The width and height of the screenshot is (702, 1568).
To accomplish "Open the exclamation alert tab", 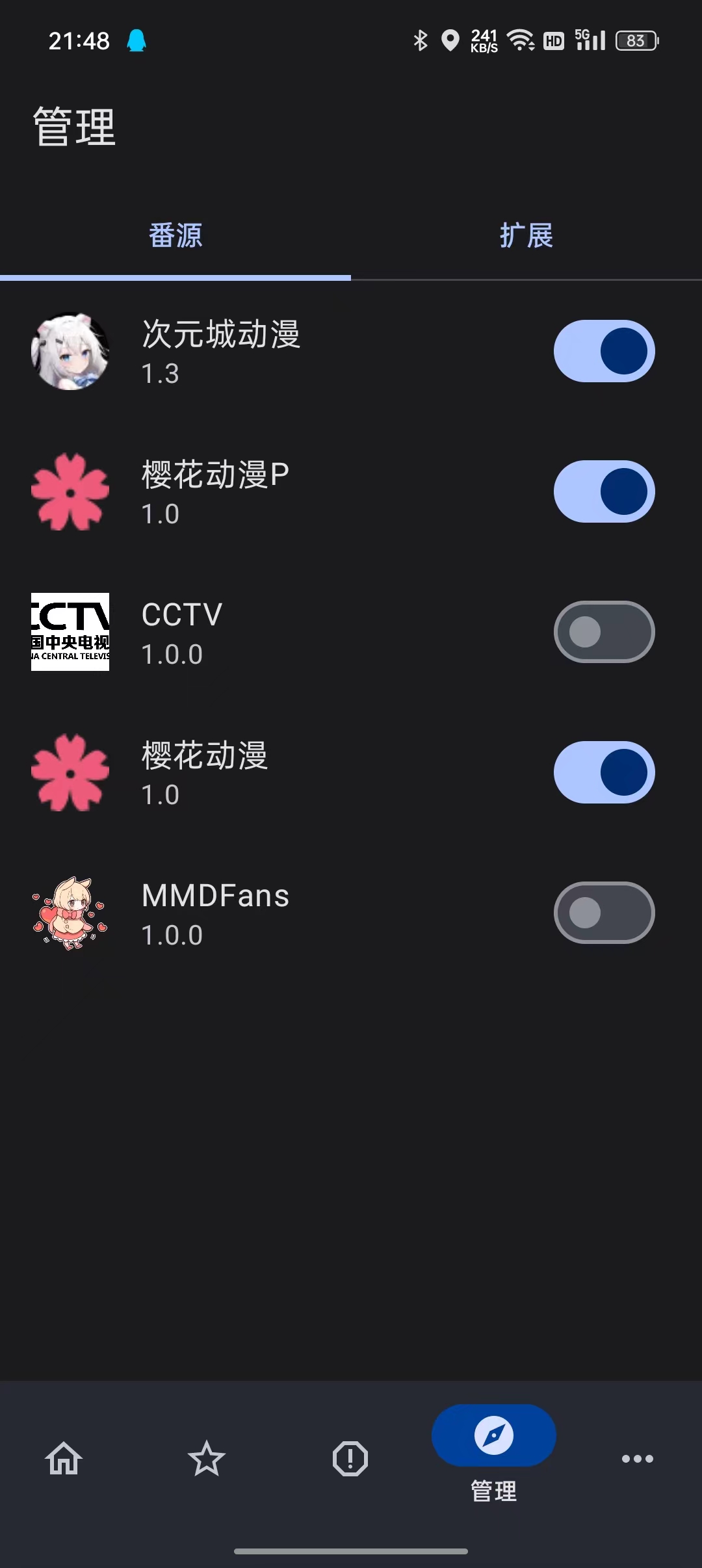I will click(x=350, y=1458).
